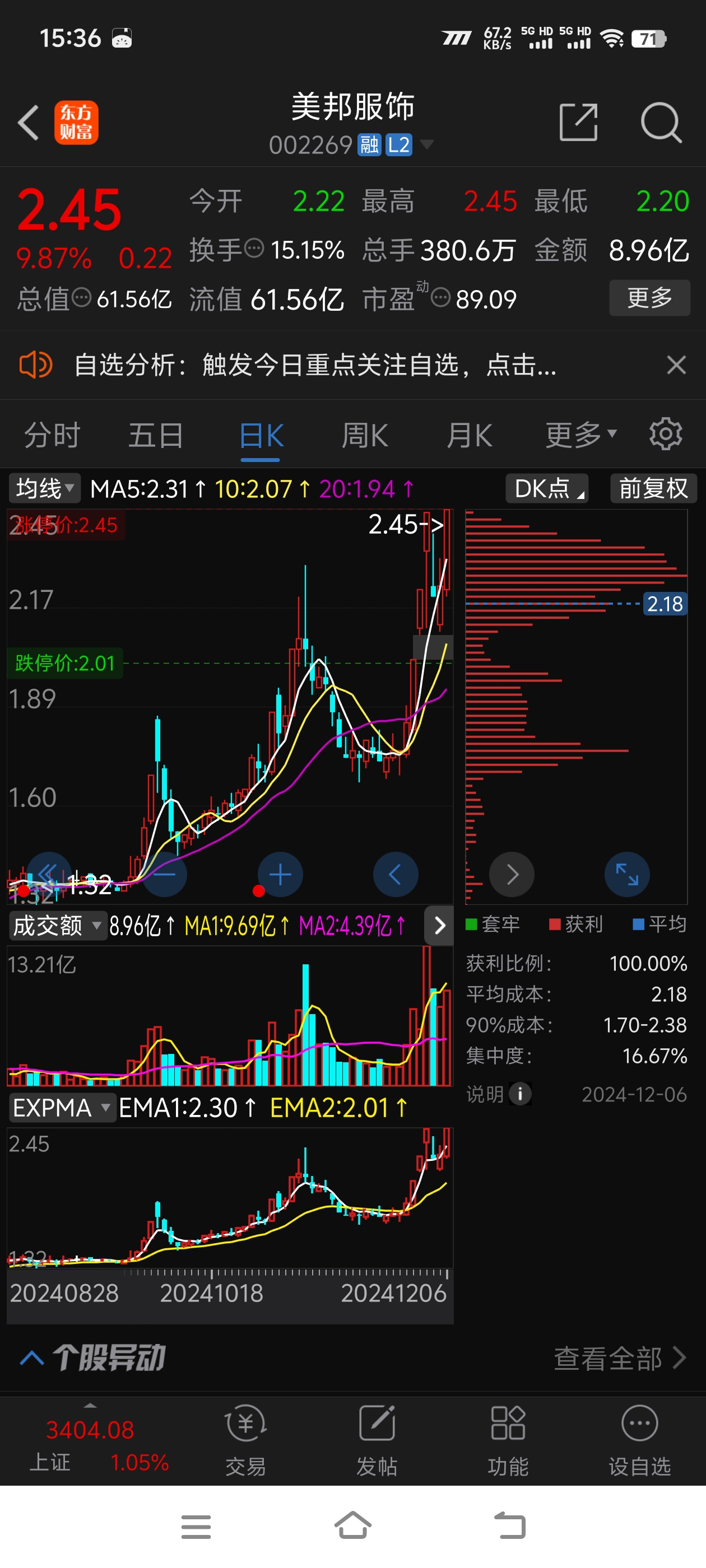Share this stock page

pyautogui.click(x=578, y=122)
